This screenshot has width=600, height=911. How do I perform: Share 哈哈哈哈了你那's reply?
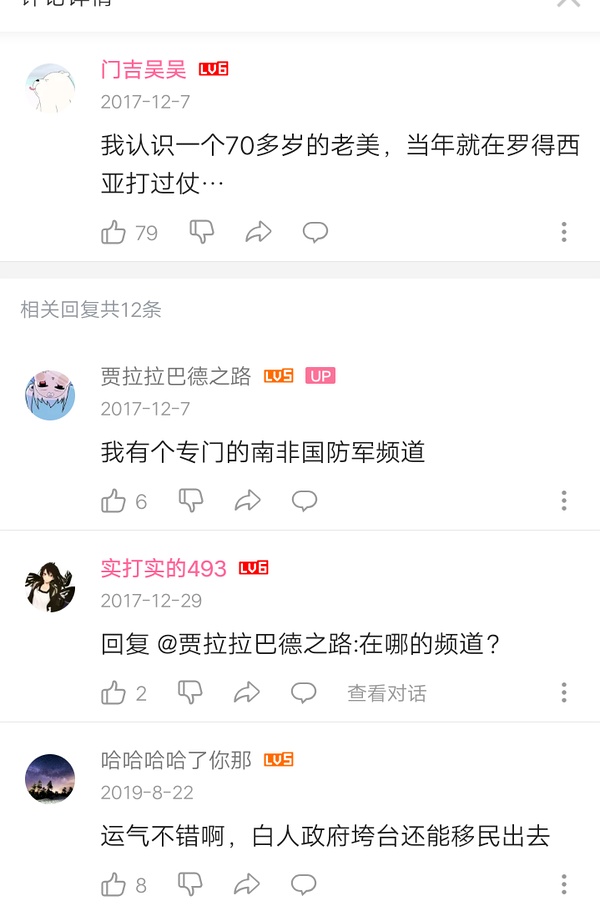247,885
